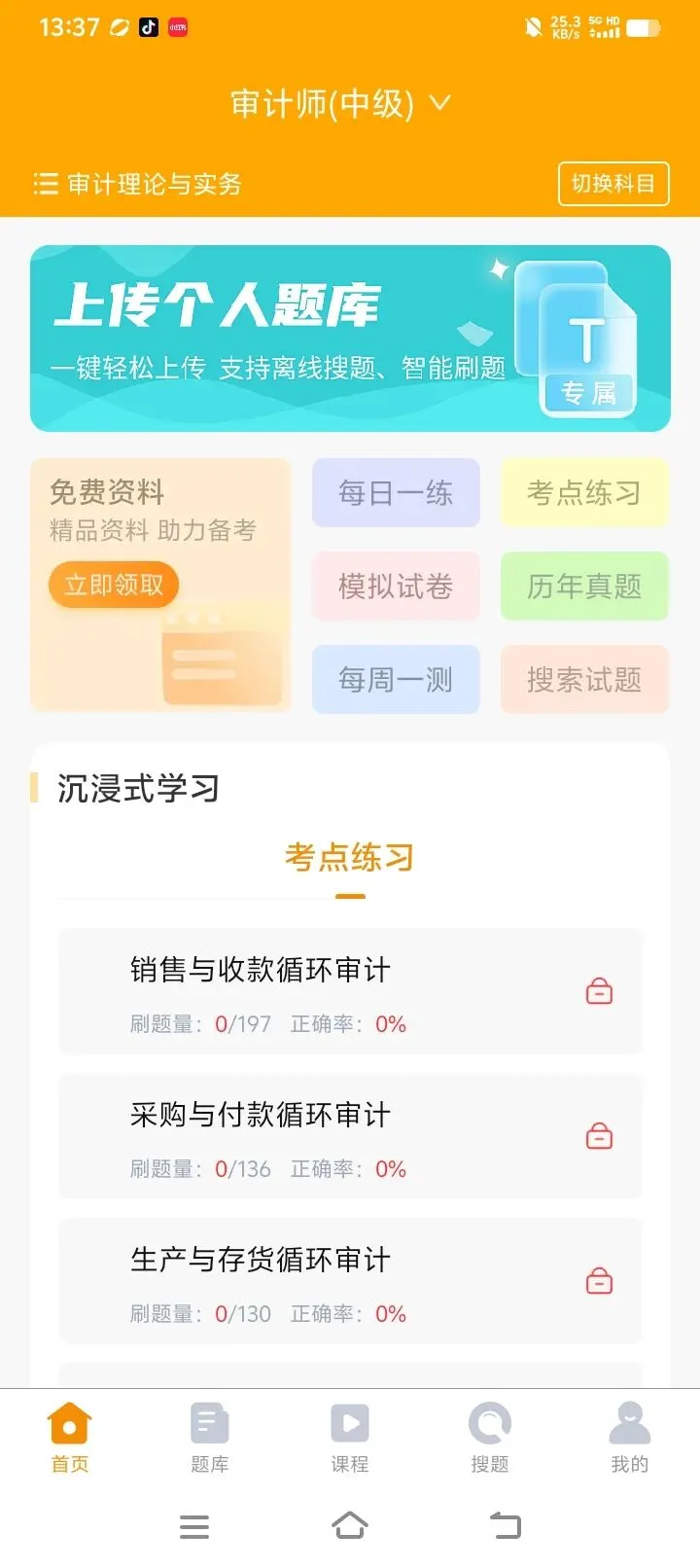The width and height of the screenshot is (700, 1568).
Task: Open the 考点练习 shortcut tile
Action: 584,493
